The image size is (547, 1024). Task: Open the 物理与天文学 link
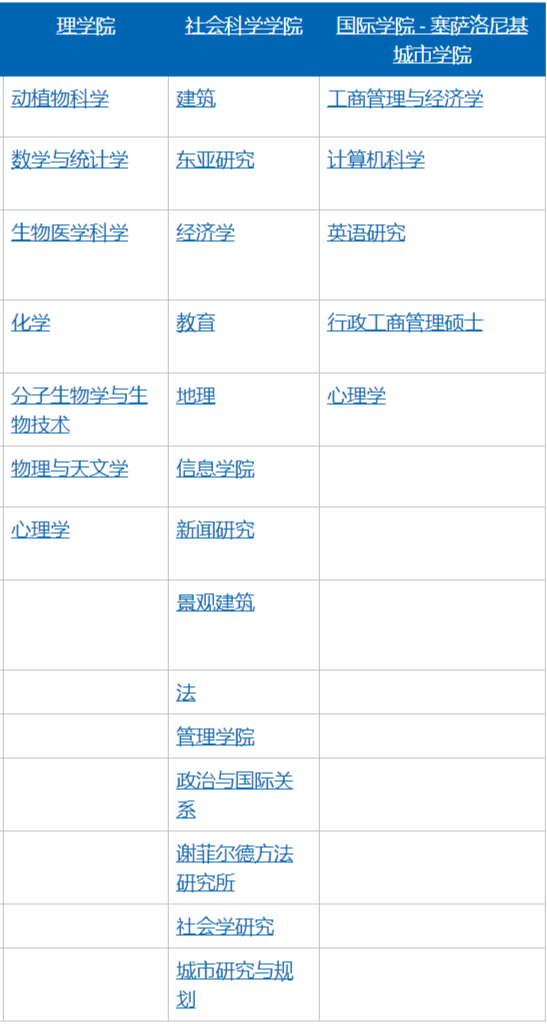[x=69, y=469]
